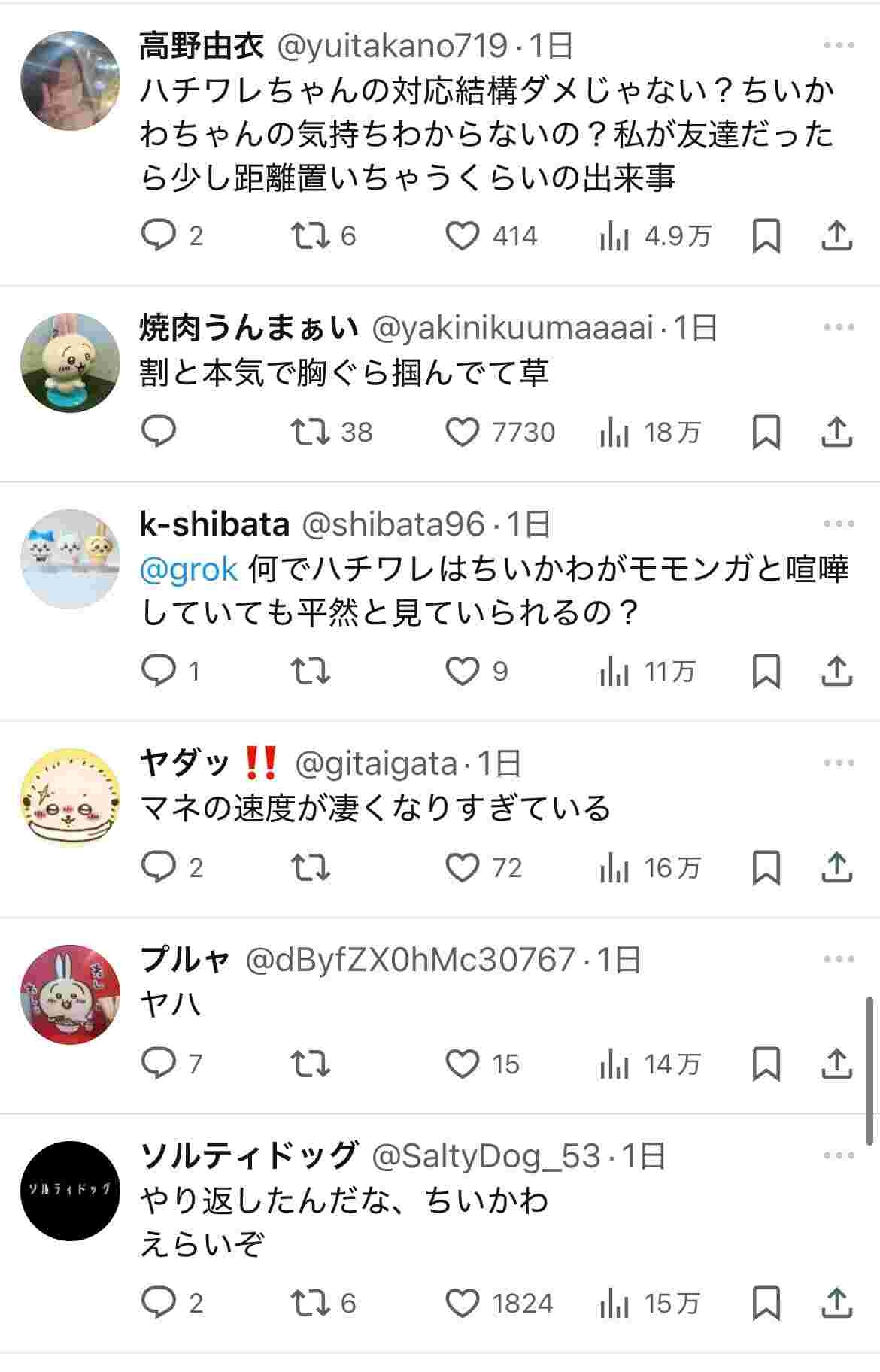Reply to プルャ's comment

159,1064
